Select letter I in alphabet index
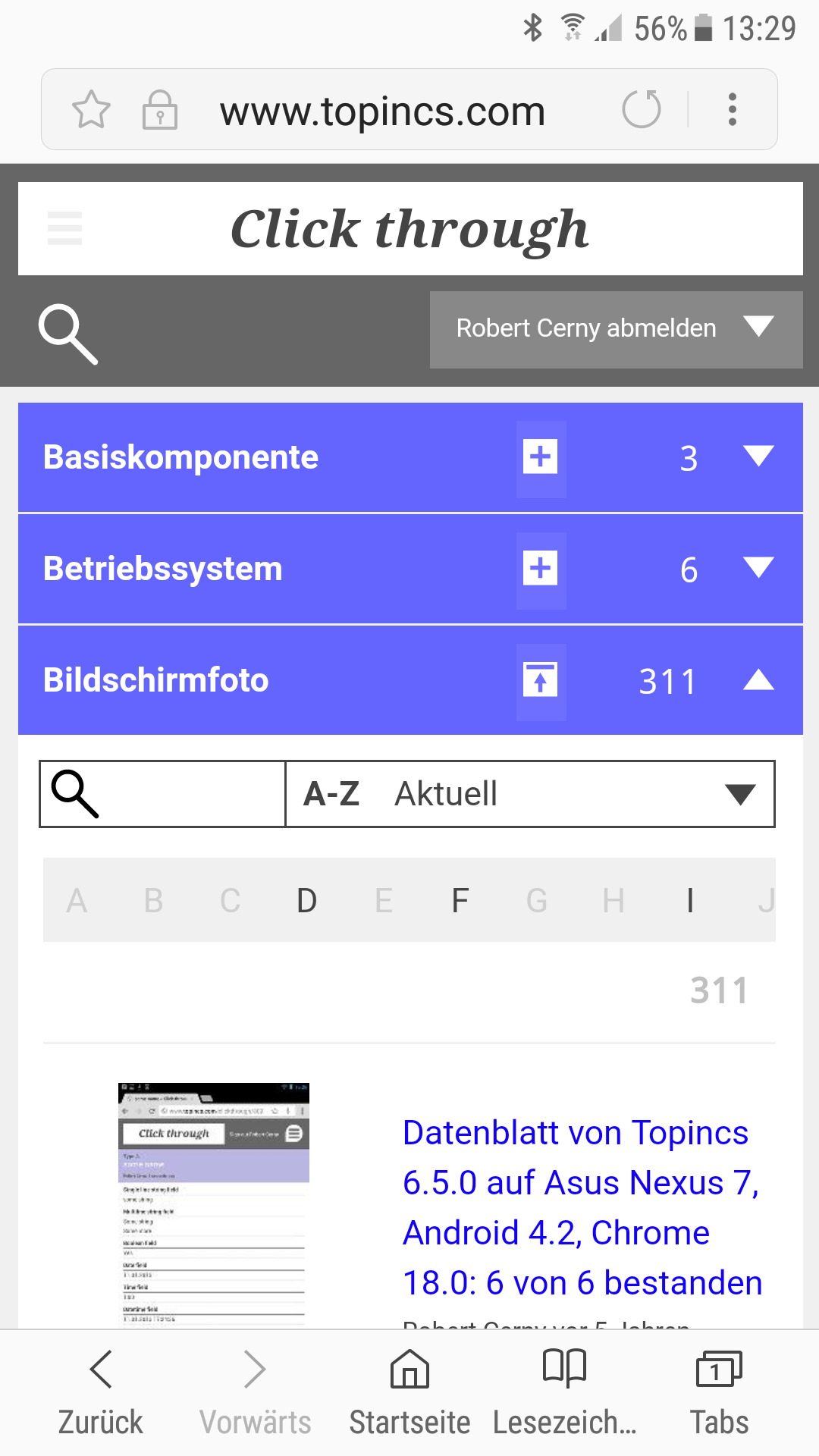Screen dimensions: 819x1456 (x=689, y=901)
